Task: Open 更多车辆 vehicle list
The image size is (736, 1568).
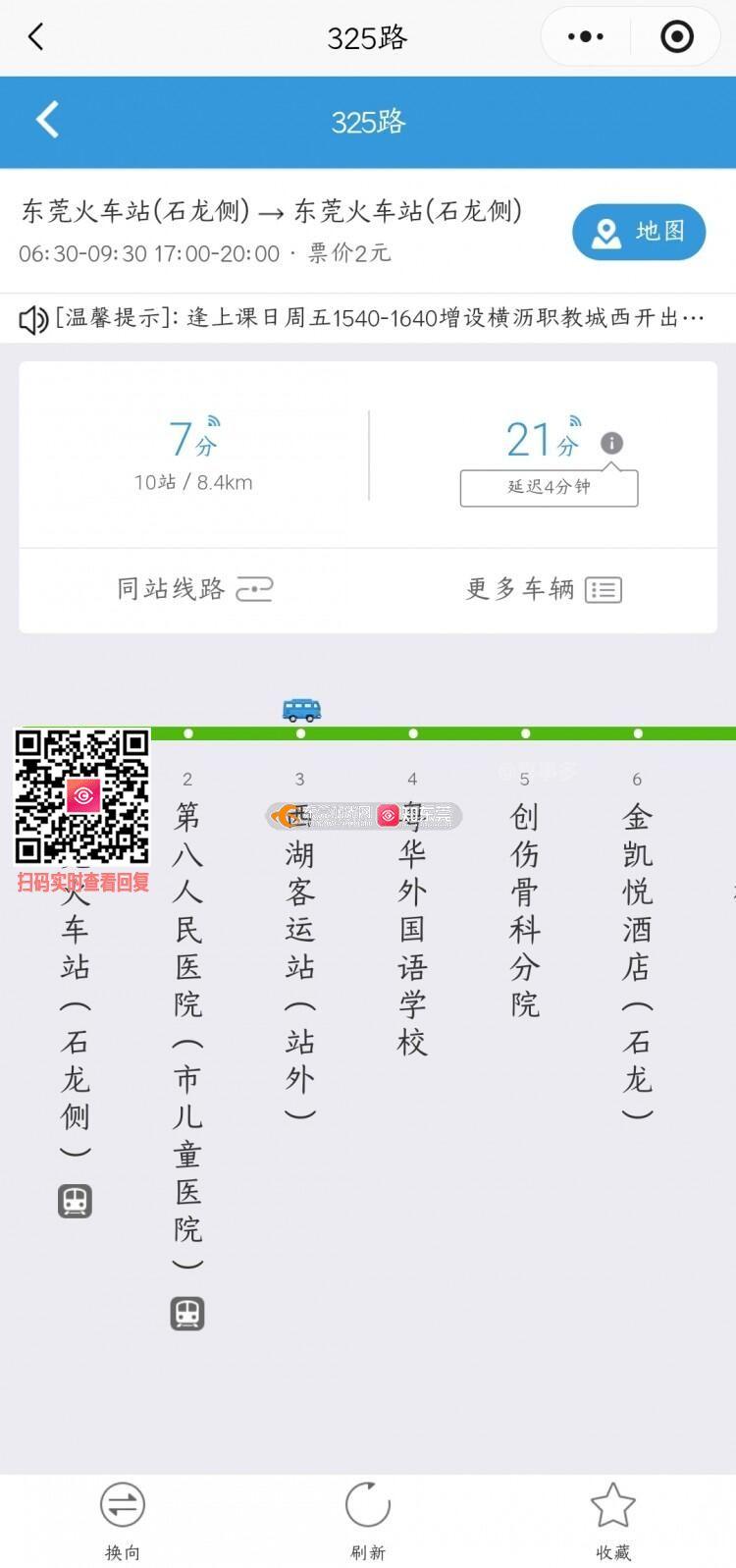Action: tap(543, 589)
